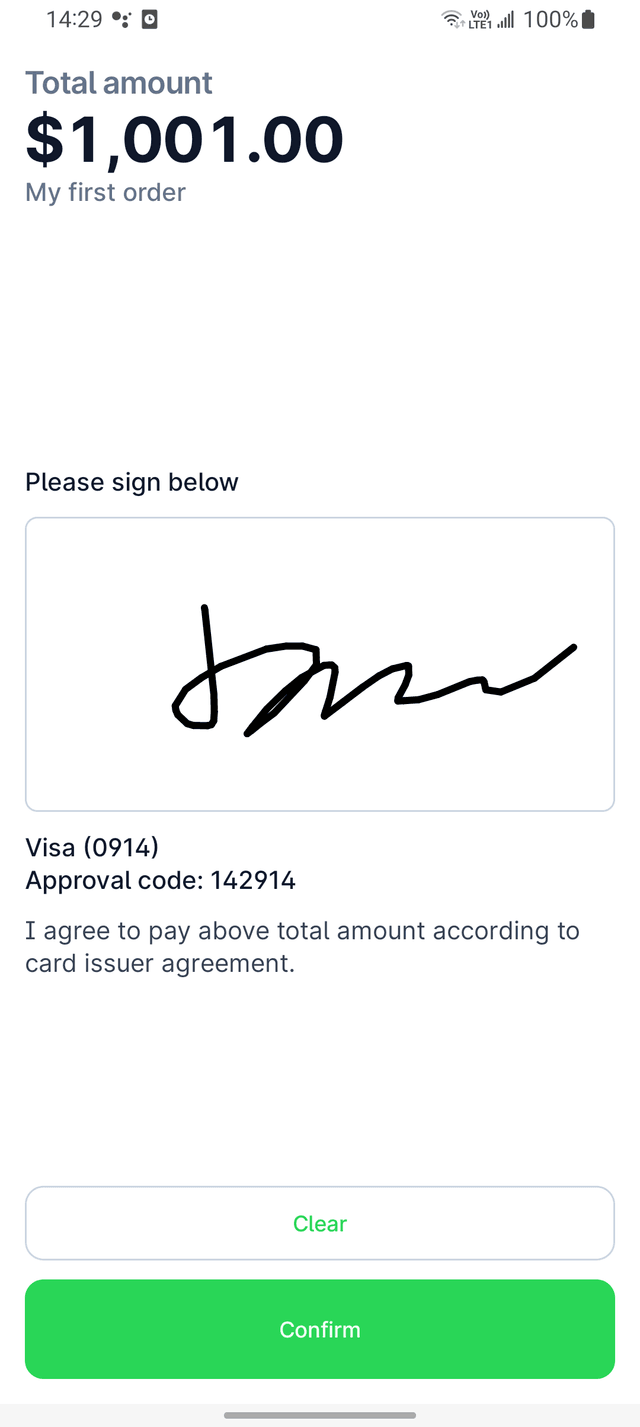Tap inside the signature pad
The image size is (640, 1427).
(319, 664)
